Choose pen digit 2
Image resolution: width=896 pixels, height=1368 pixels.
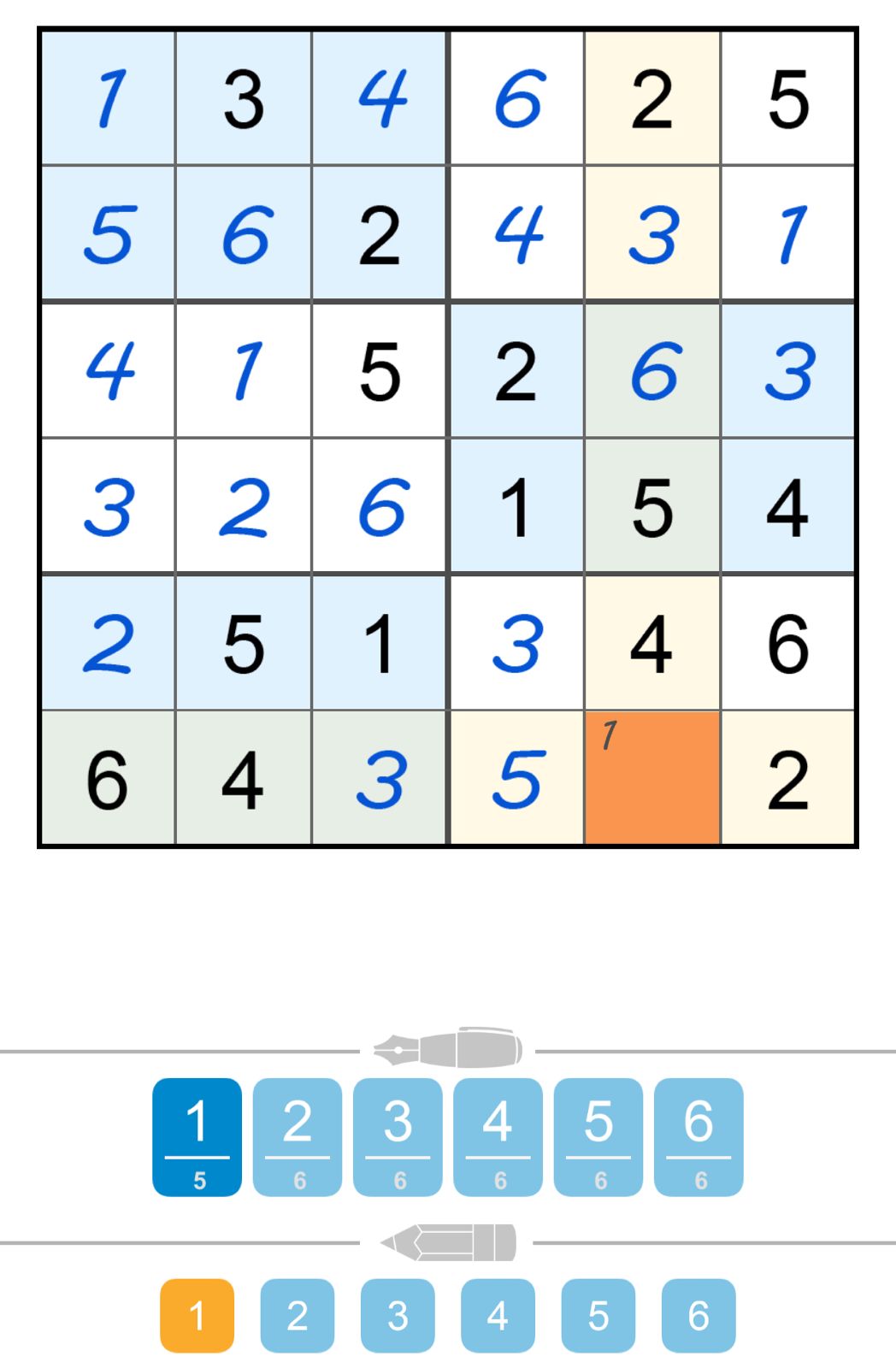pyautogui.click(x=298, y=1136)
